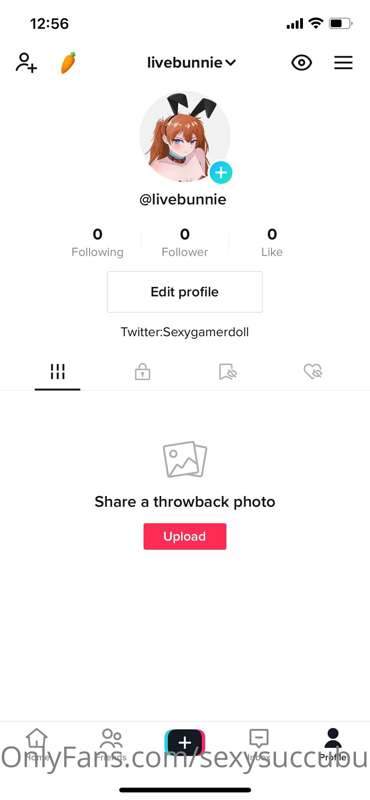Select the posts grid tab
Viewport: 370px width, 800px height.
tap(58, 372)
